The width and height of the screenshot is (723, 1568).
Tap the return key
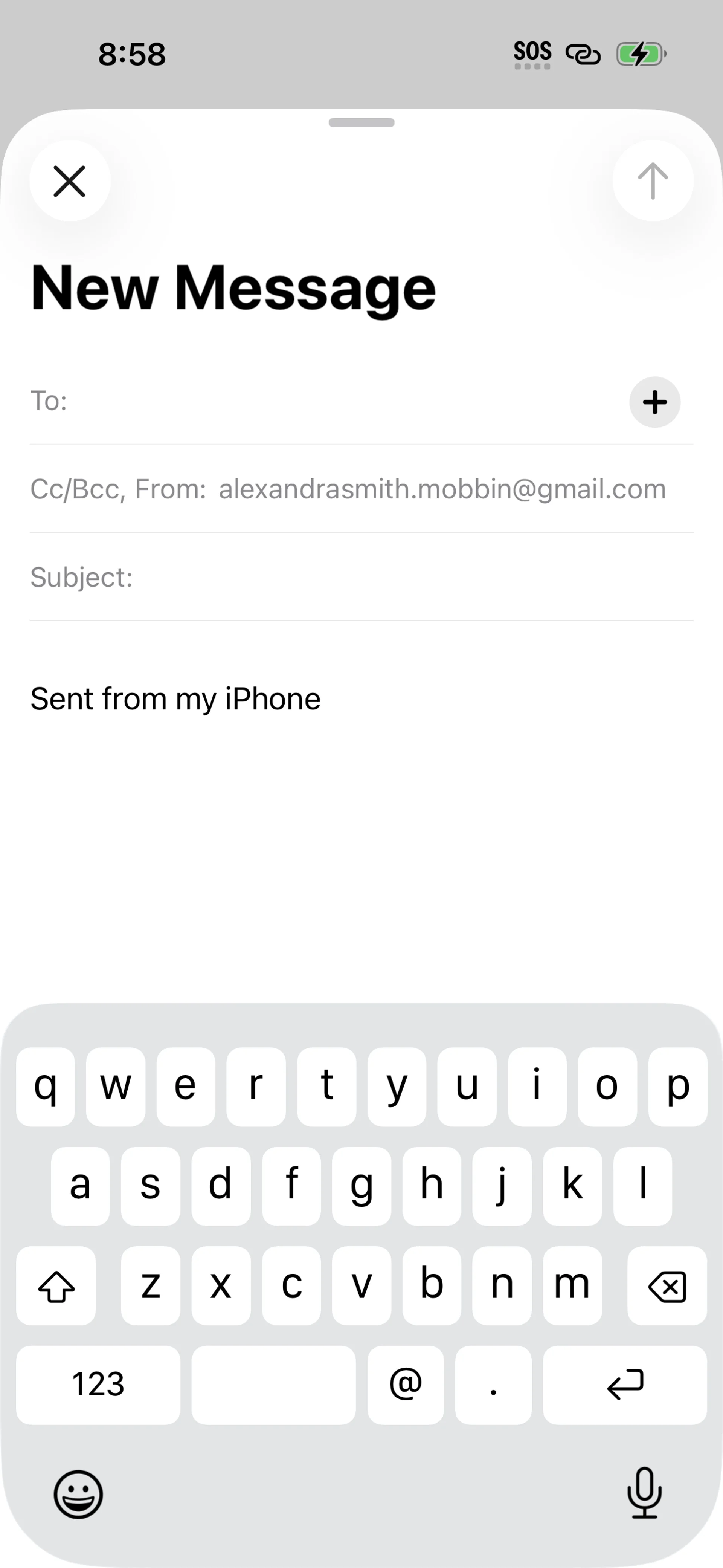[625, 1384]
